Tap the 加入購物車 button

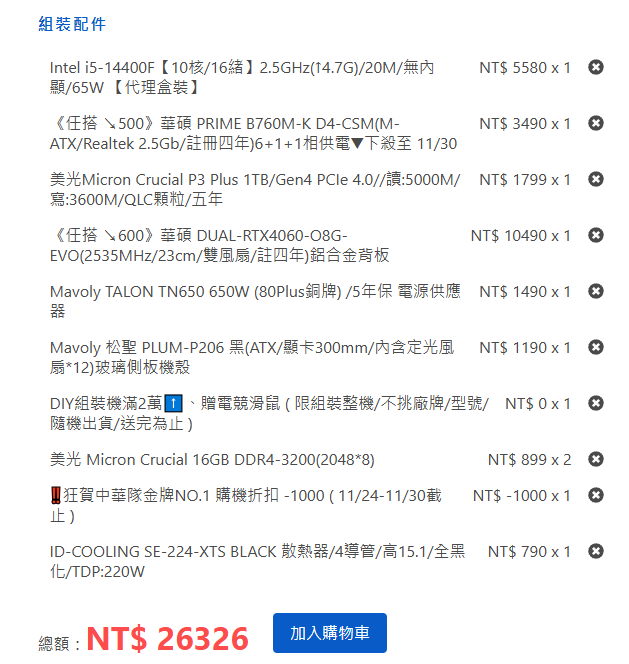click(x=329, y=633)
